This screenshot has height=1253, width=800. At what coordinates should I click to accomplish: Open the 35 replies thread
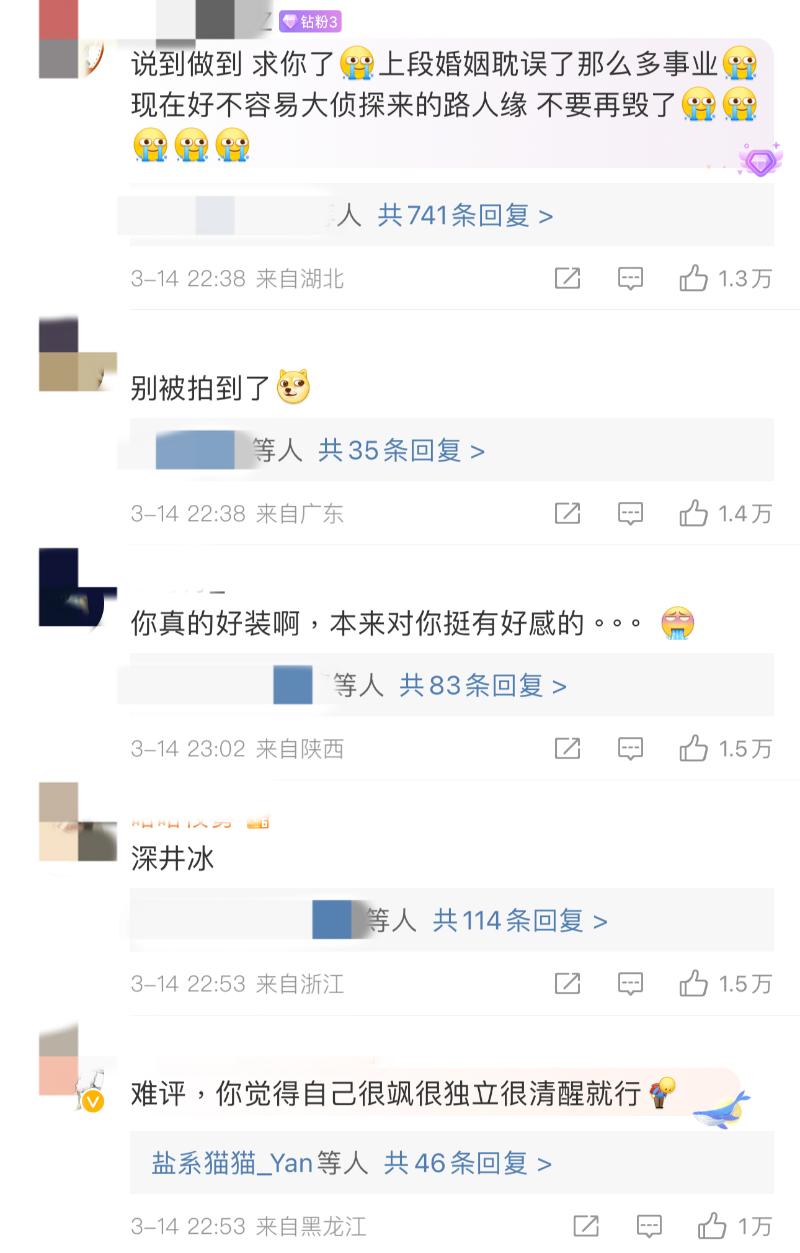401,451
